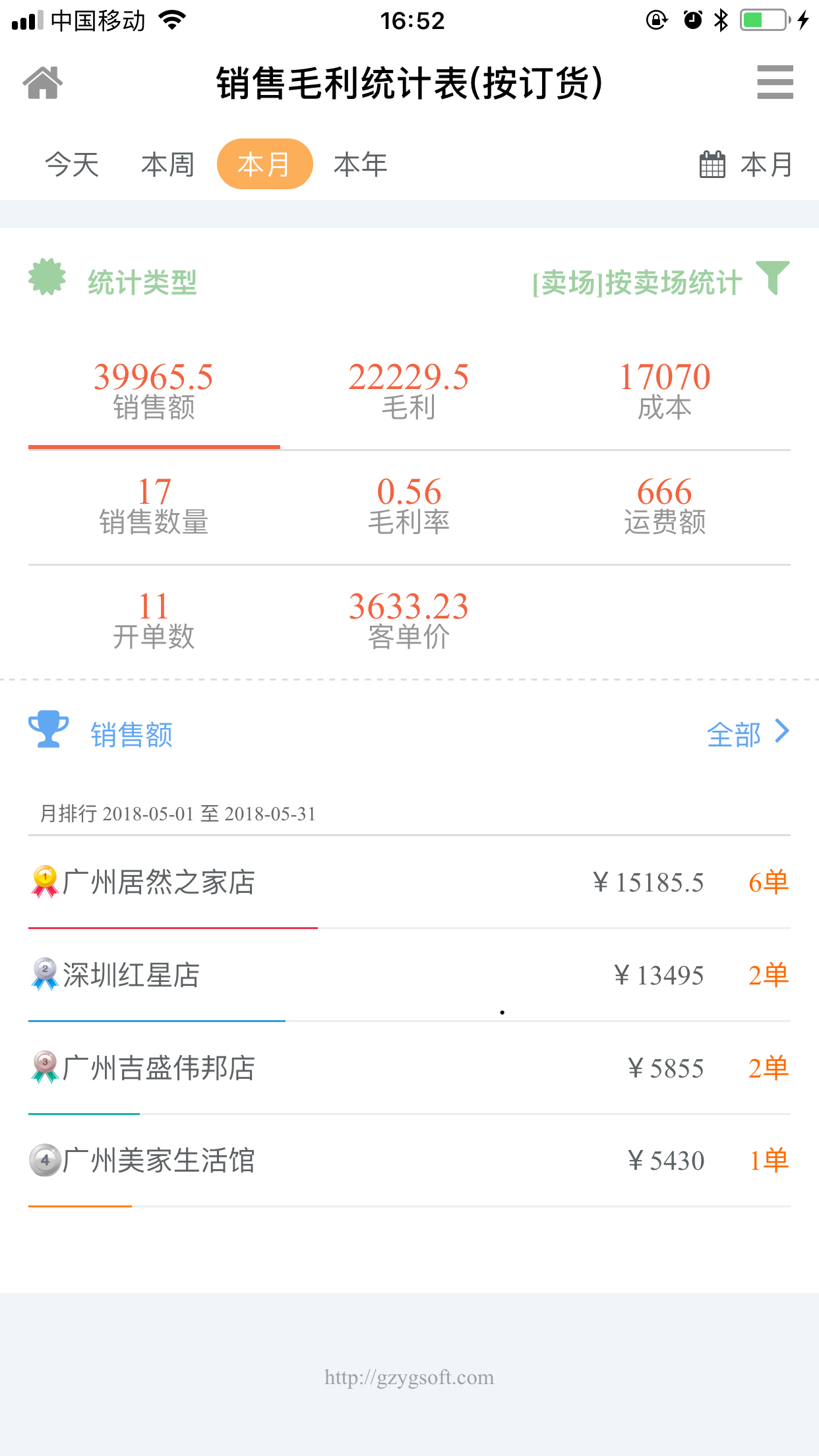This screenshot has width=819, height=1456.
Task: Open the 本月 date range selector
Action: (766, 164)
